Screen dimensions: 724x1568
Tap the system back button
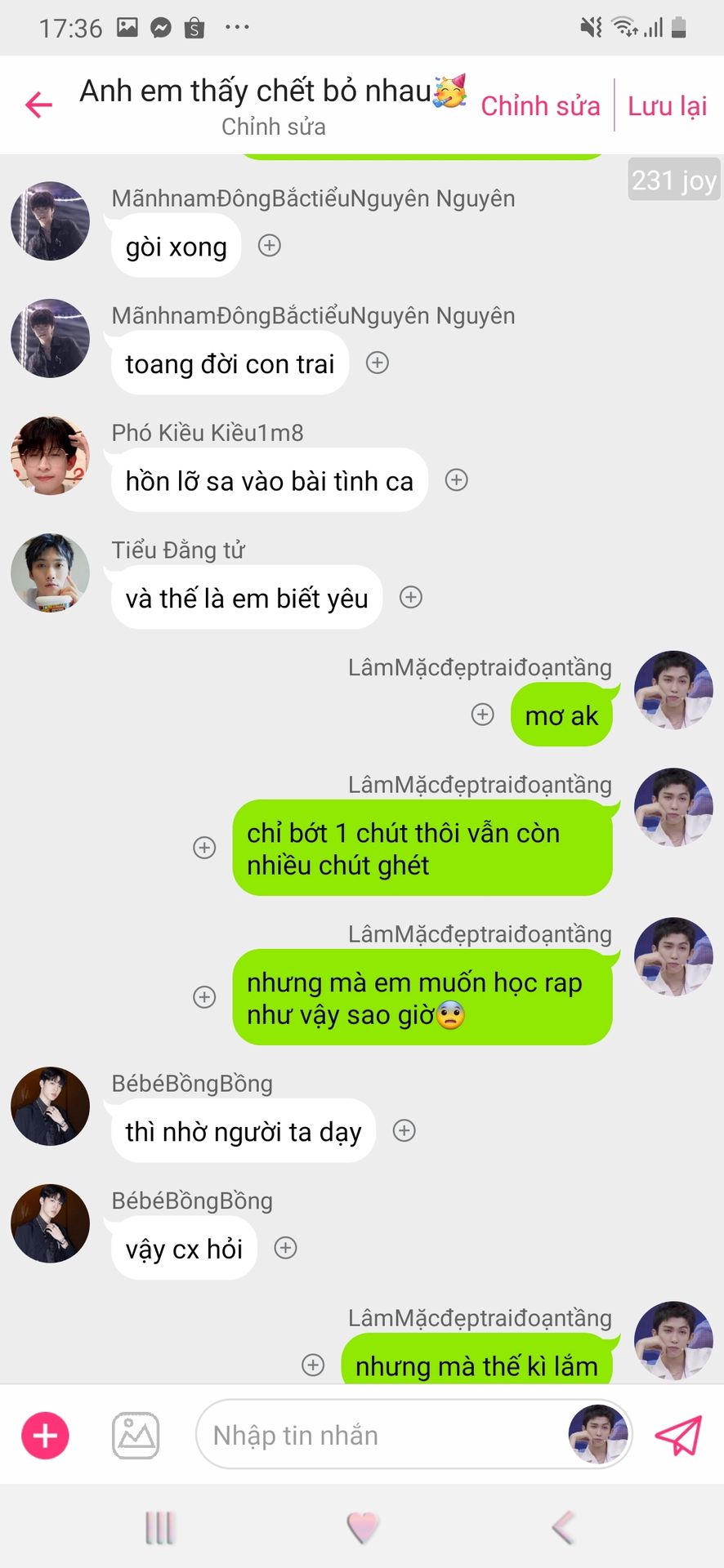tap(564, 1527)
